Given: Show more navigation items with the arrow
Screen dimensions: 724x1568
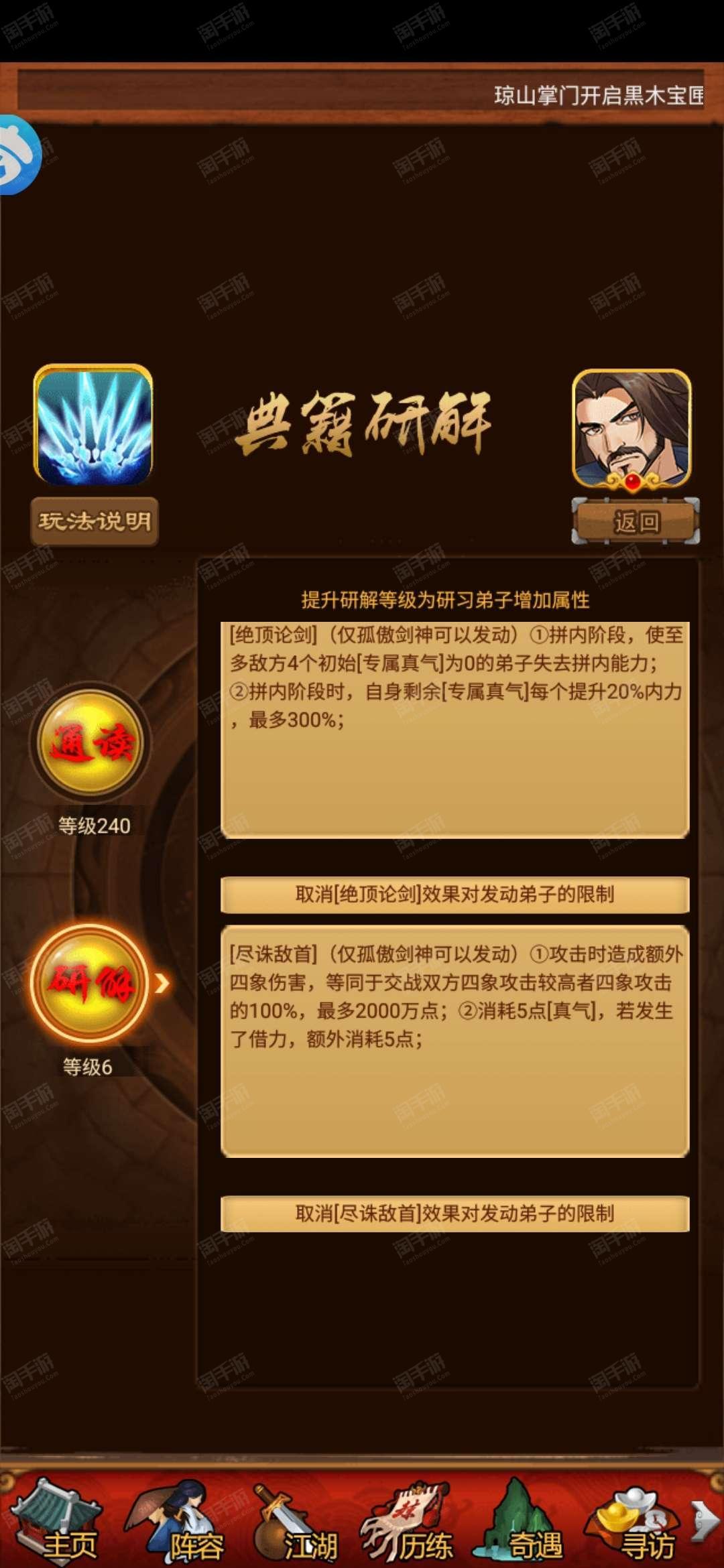Looking at the screenshot, I should [x=705, y=1521].
